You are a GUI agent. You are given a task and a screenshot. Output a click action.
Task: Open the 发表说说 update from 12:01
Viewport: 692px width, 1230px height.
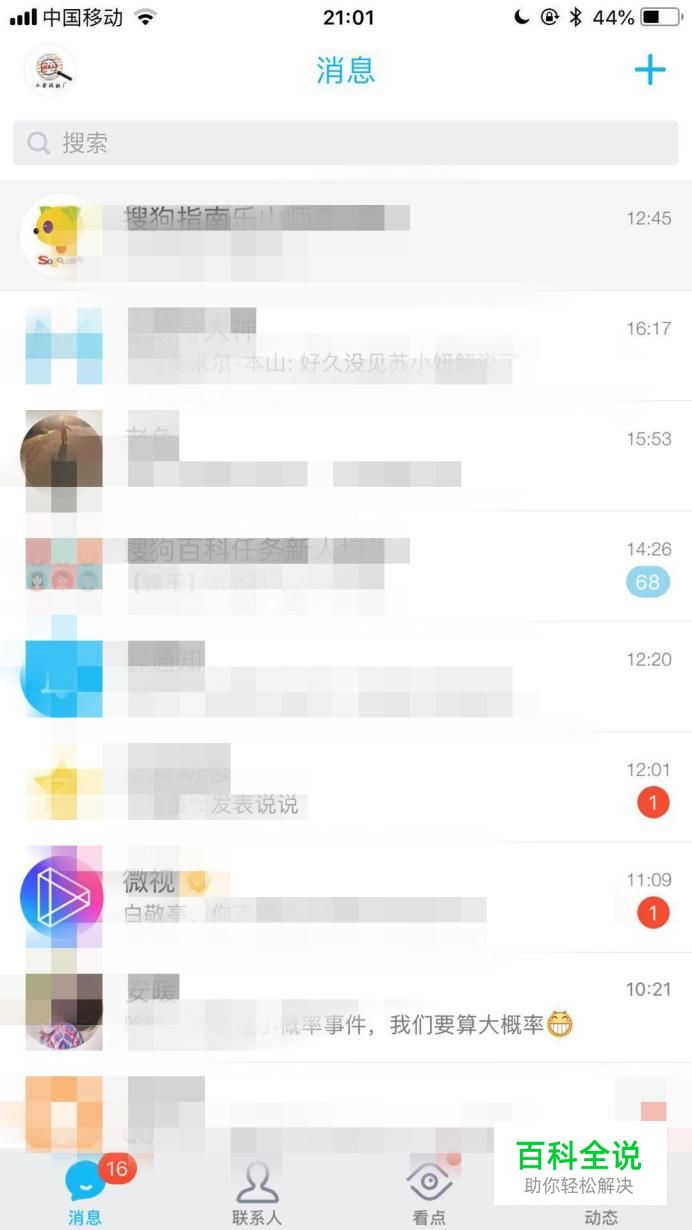345,787
